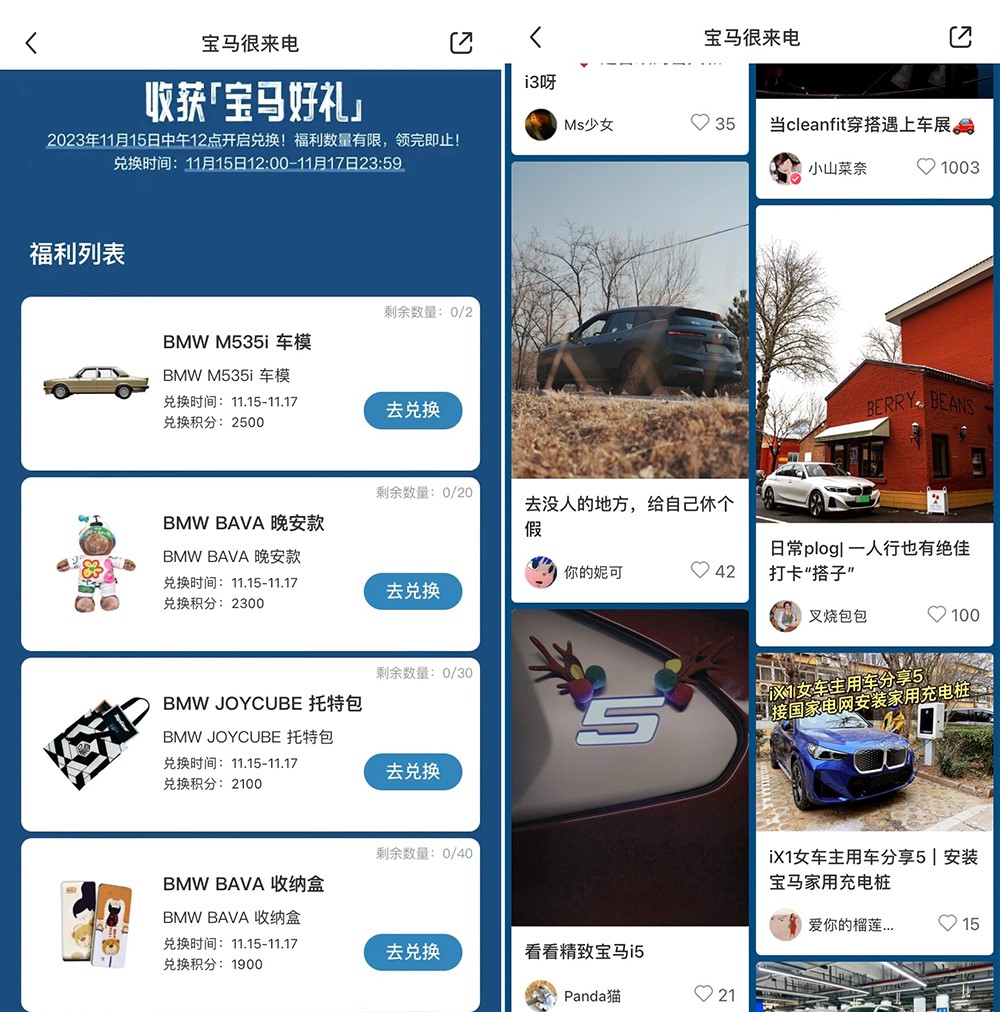Redeem the BMW JOYCUBE 托特包
Screen dimensions: 1000x1012
(412, 772)
